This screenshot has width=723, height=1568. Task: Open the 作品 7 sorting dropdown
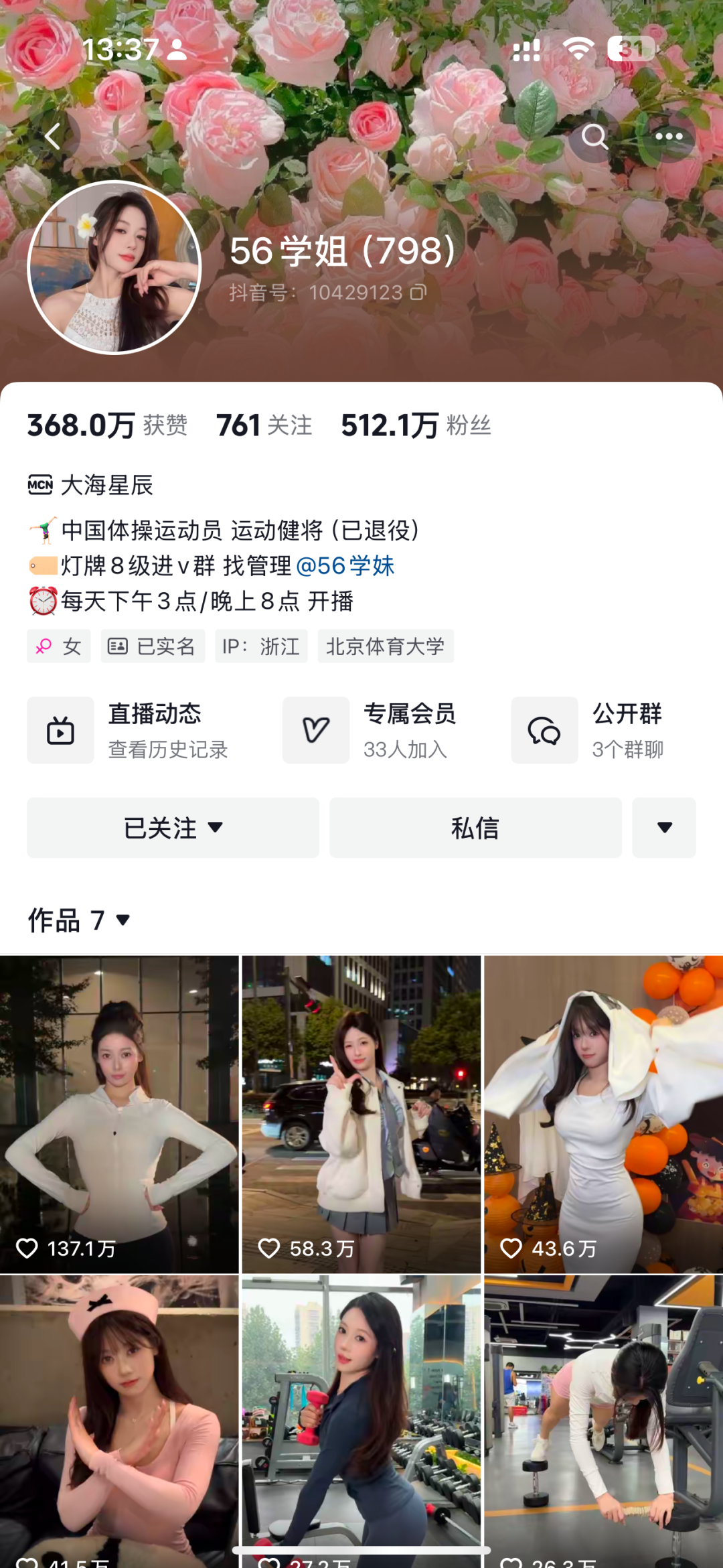pos(79,920)
